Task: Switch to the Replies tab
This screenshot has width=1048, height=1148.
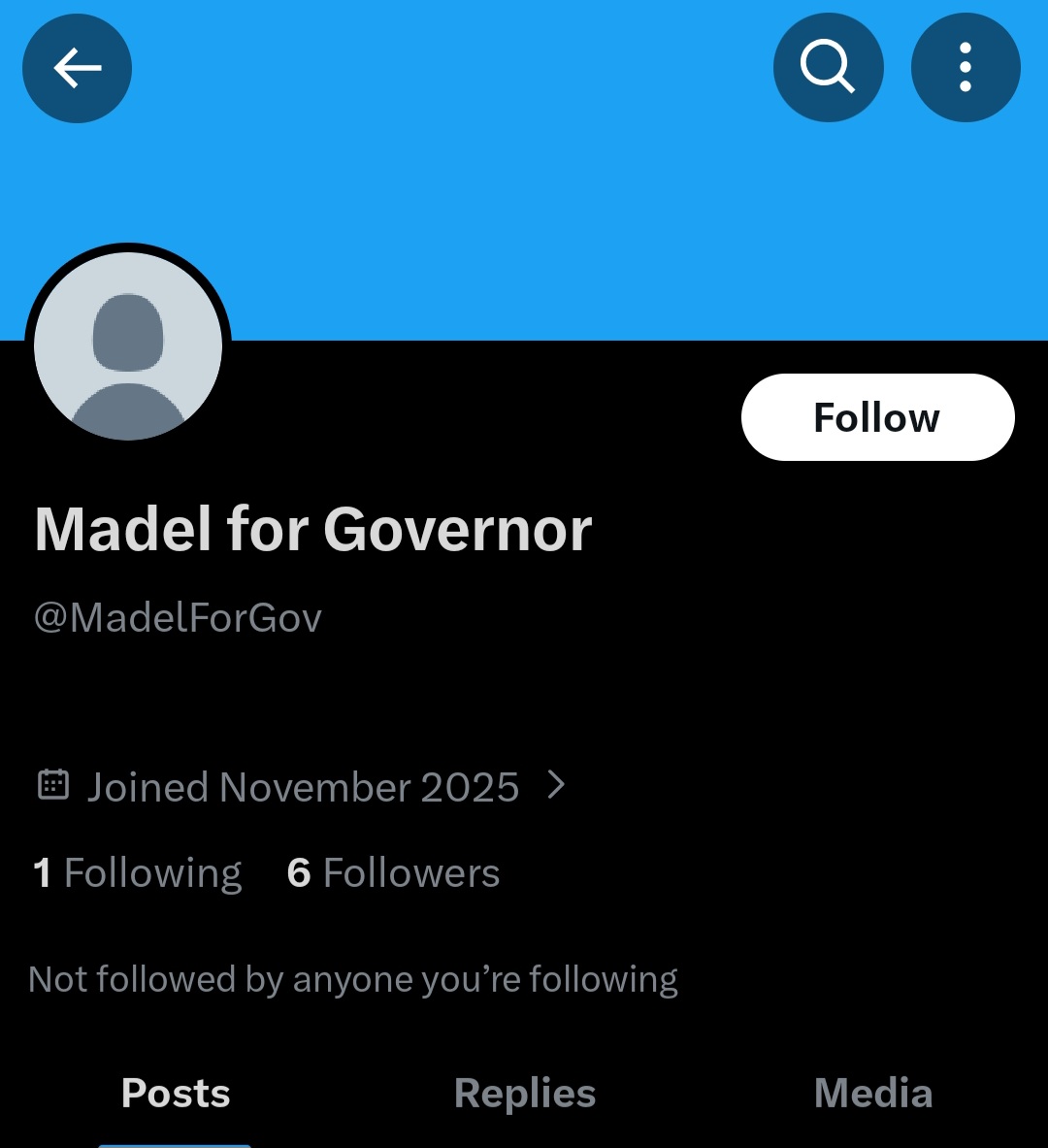Action: [x=525, y=1094]
